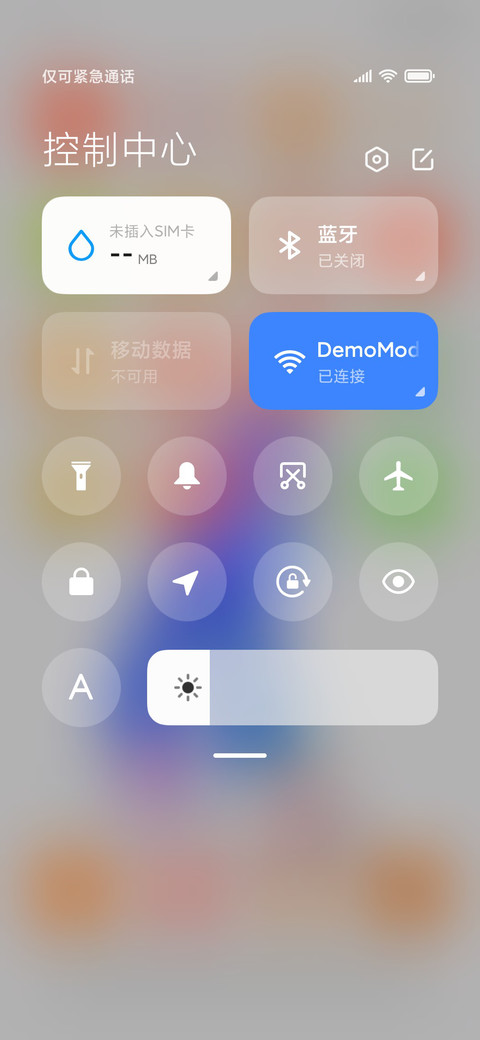The width and height of the screenshot is (480, 1040).
Task: Tap the mobile data (移动数据) tile
Action: [137, 361]
